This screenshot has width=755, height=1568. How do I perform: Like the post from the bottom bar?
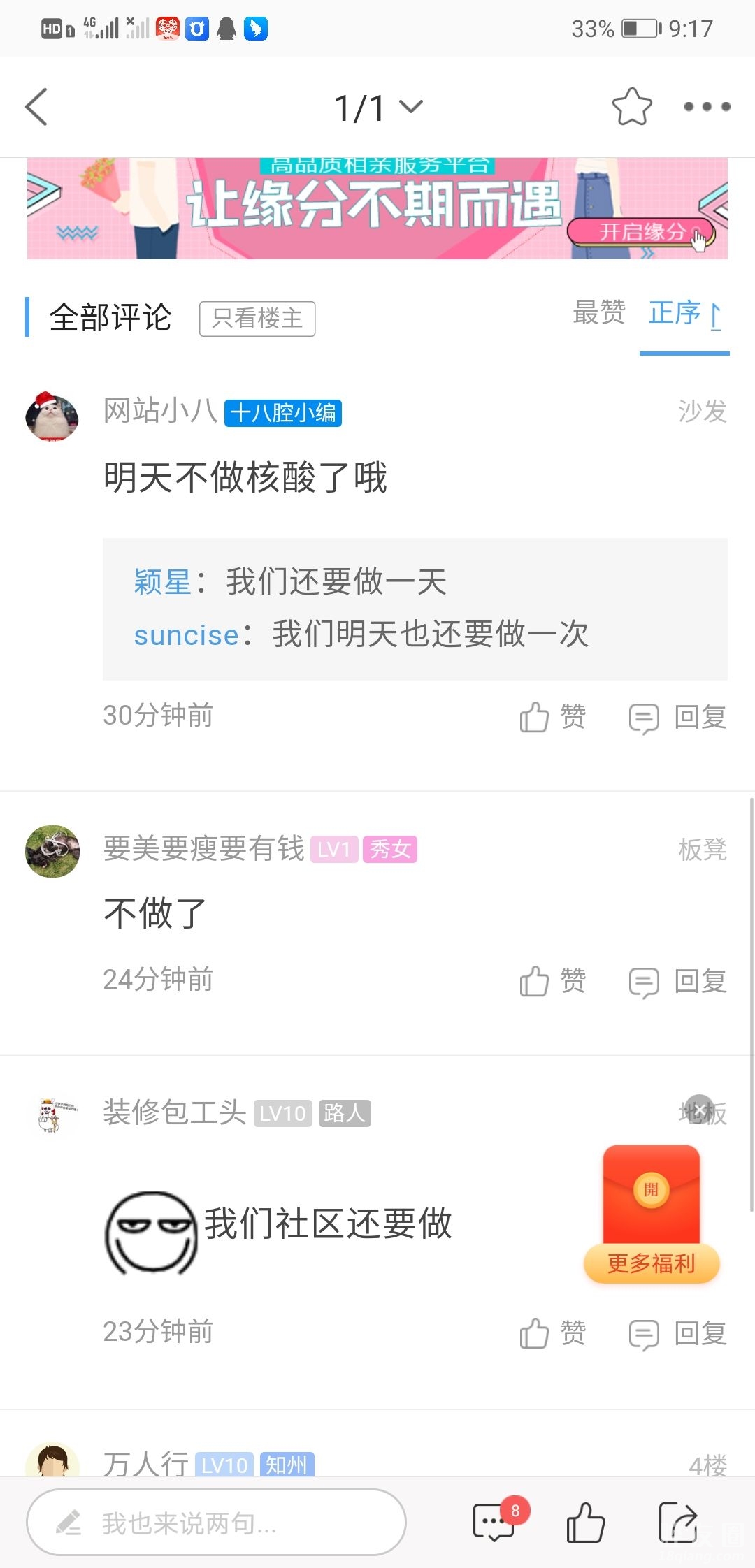click(585, 1523)
